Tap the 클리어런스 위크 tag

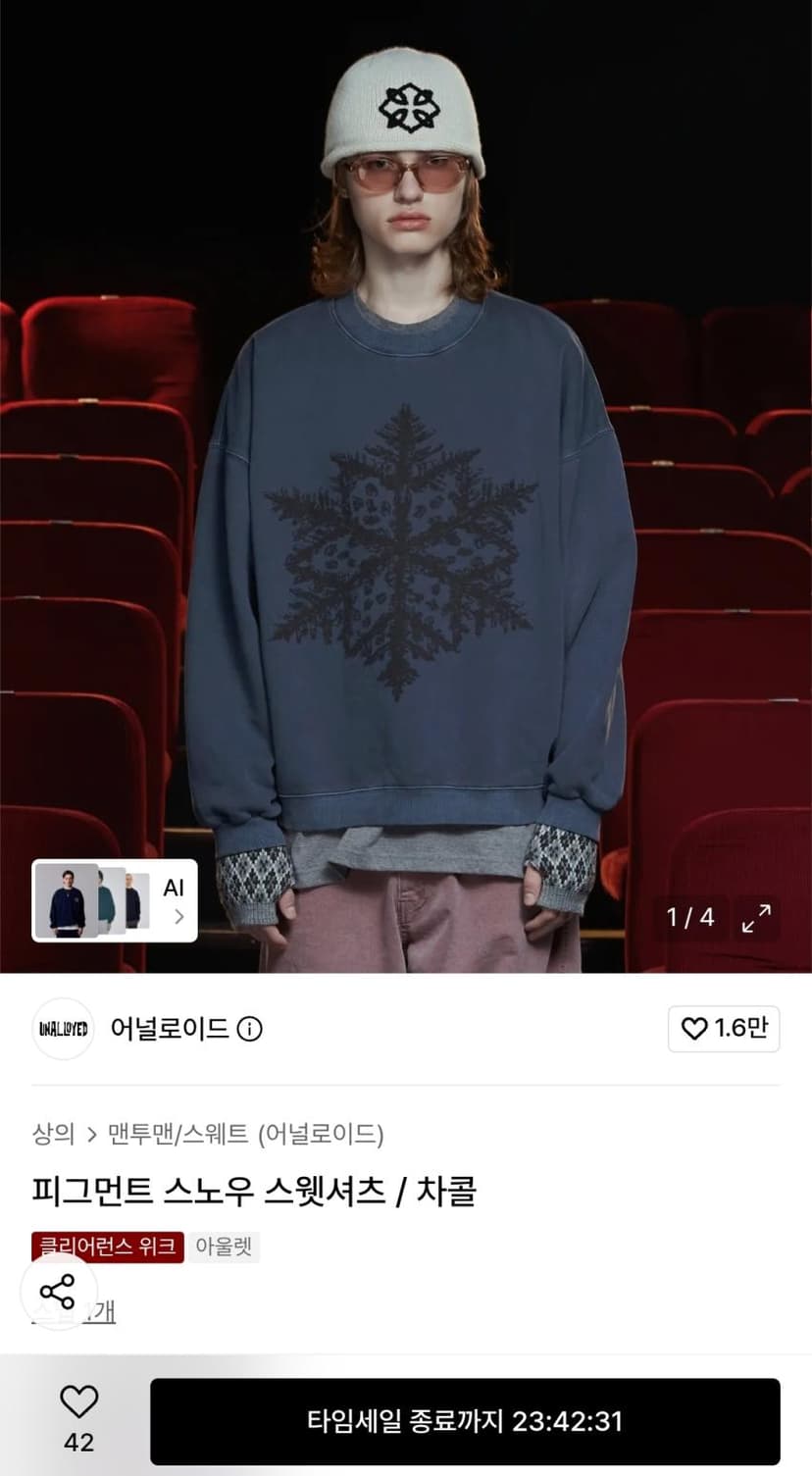pyautogui.click(x=108, y=1247)
